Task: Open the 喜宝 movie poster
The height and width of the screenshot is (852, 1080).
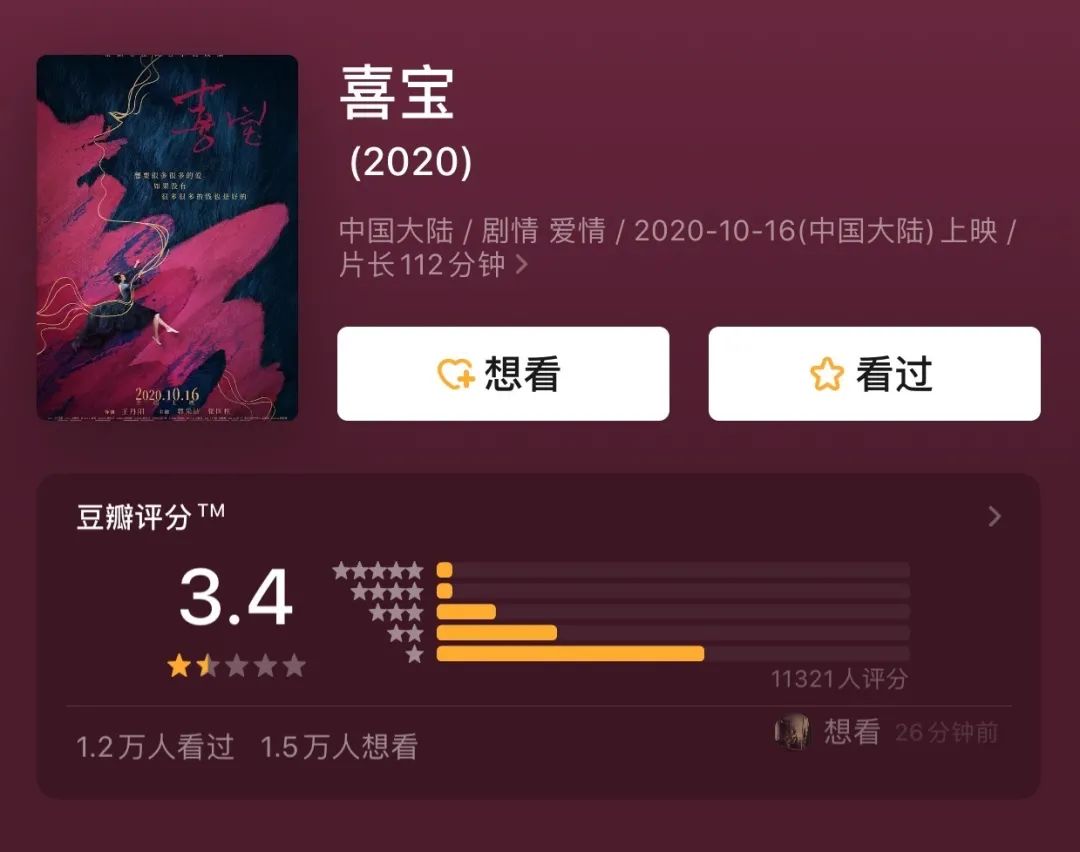Action: point(167,238)
